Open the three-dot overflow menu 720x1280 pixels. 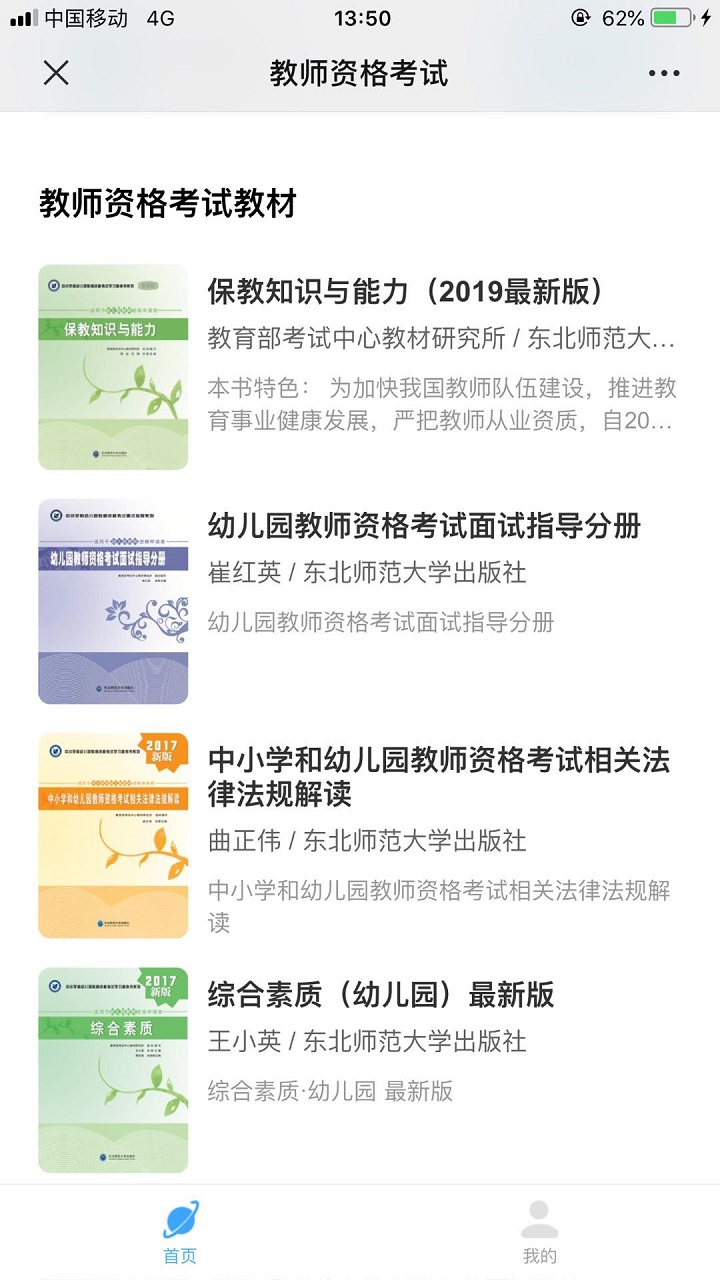[x=664, y=73]
